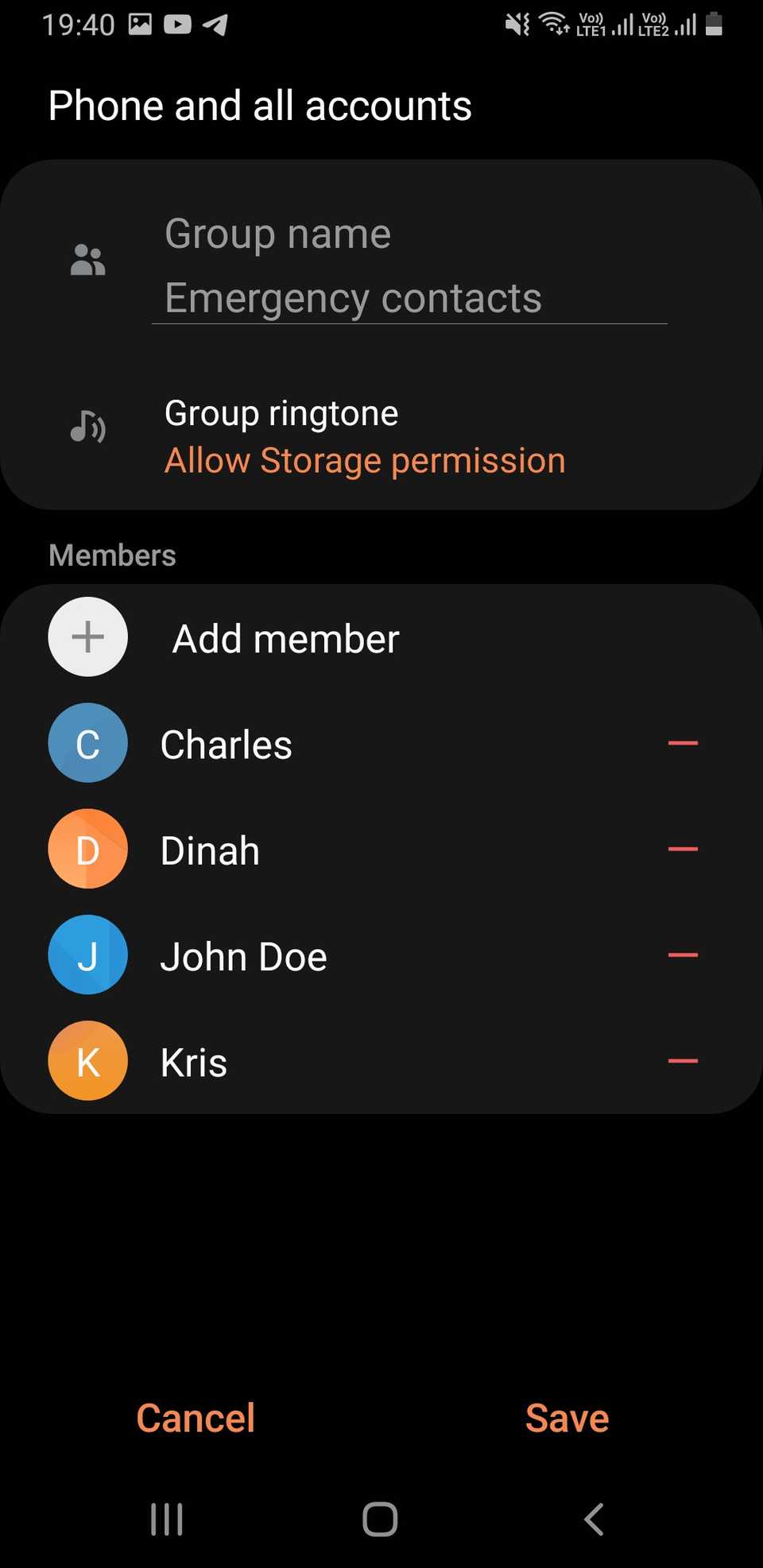Tap the Back arrow in the navigation bar
The height and width of the screenshot is (1568, 763).
(x=593, y=1518)
